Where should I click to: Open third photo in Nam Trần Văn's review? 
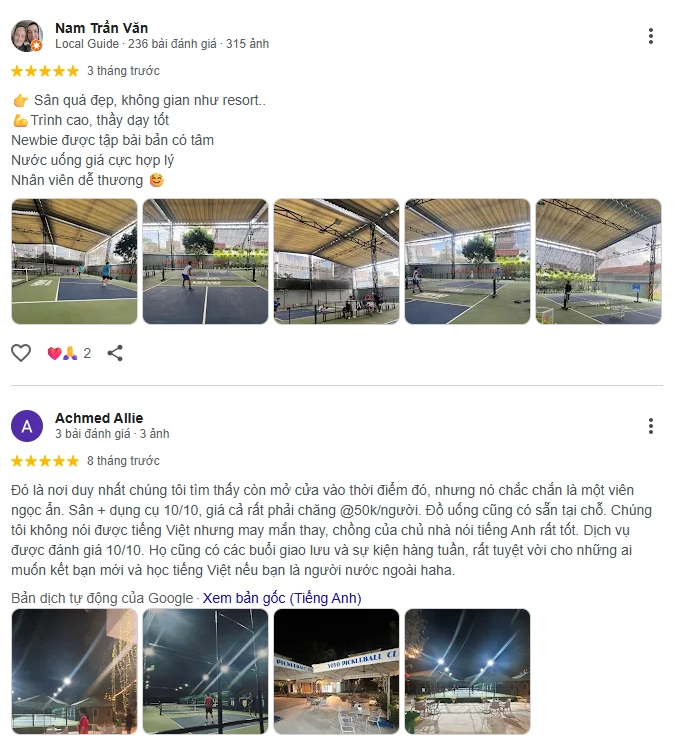pos(336,261)
